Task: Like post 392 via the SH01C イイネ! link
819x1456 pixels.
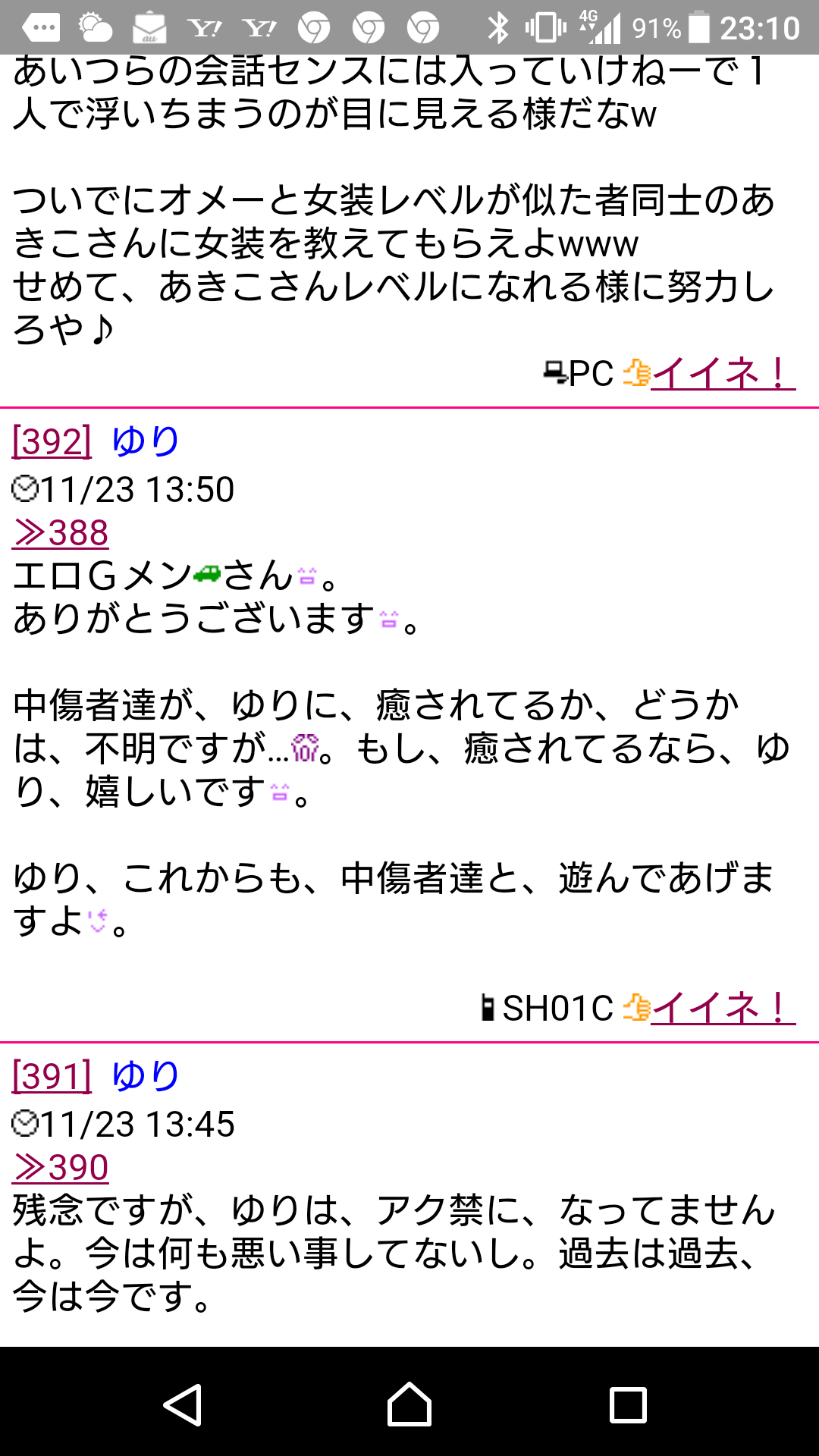Action: [723, 1008]
